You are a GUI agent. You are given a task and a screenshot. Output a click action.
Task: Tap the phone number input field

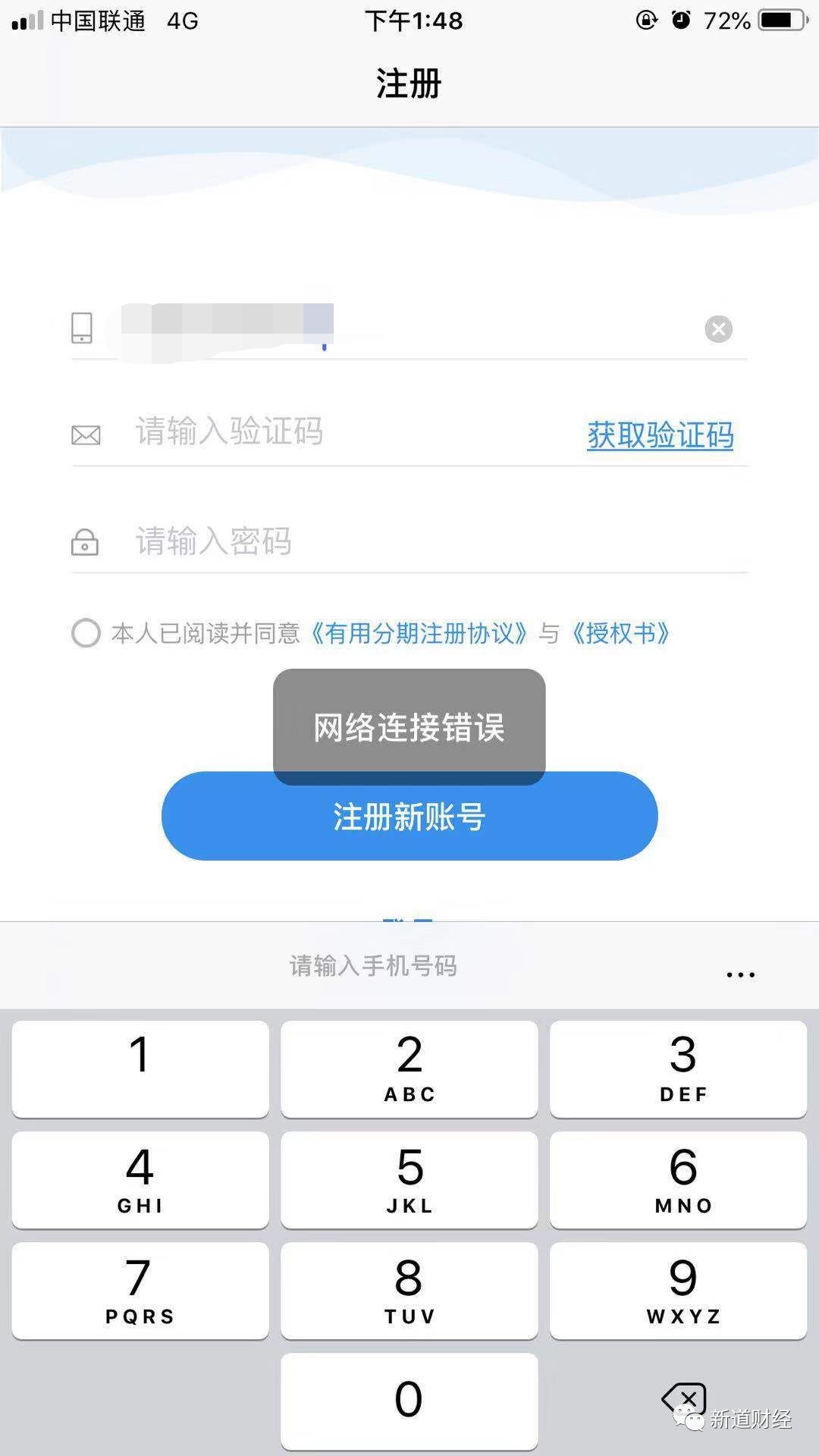pyautogui.click(x=409, y=329)
